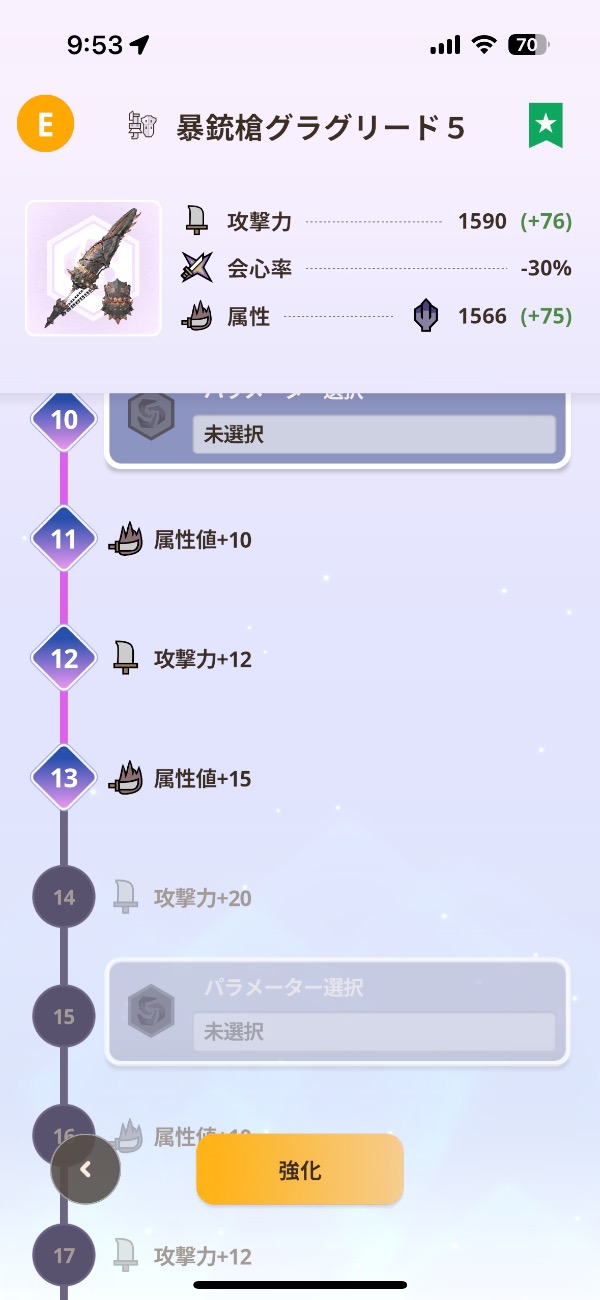
Task: Open the level 10 未選択 parameter selector
Action: point(373,435)
